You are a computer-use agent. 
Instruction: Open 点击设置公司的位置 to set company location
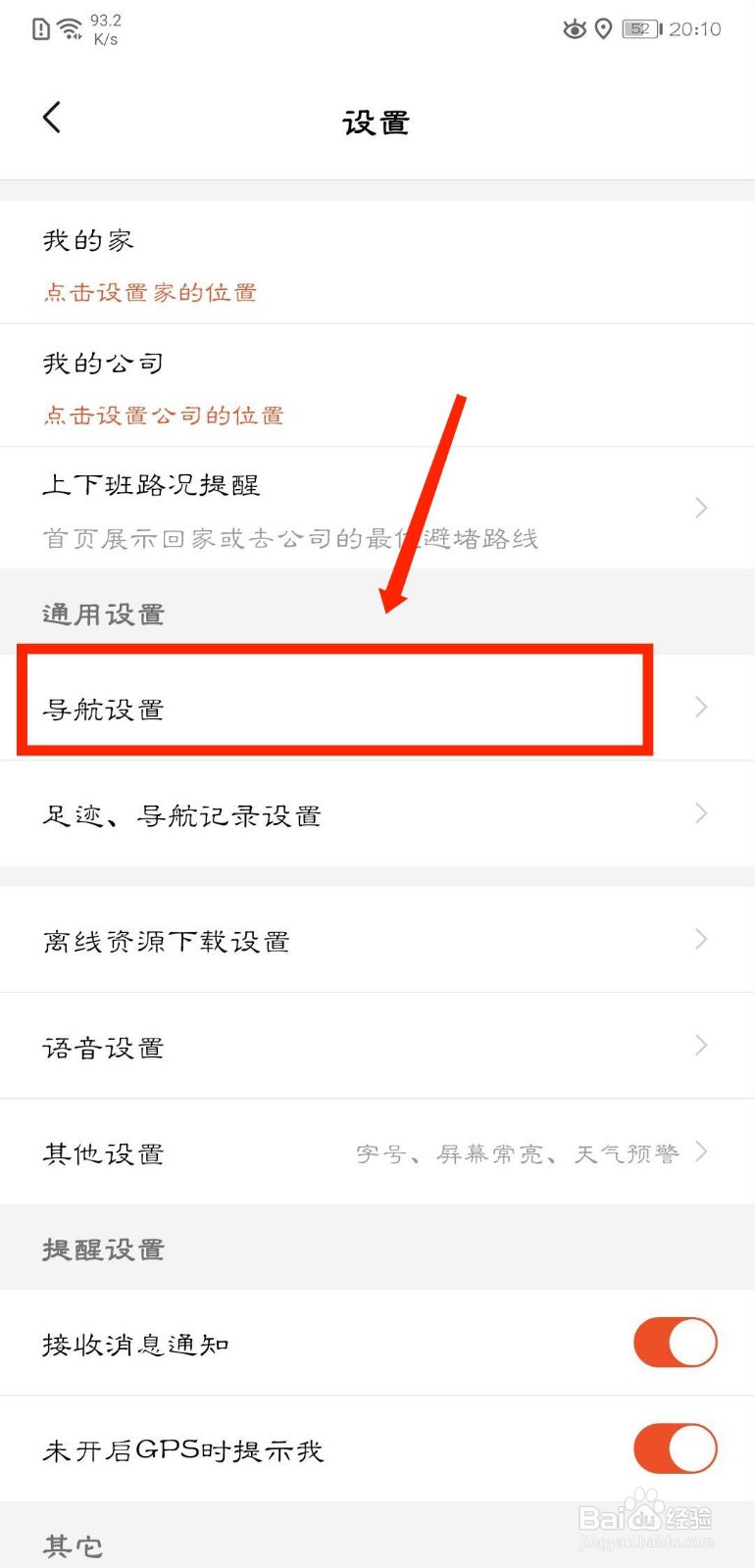click(163, 415)
